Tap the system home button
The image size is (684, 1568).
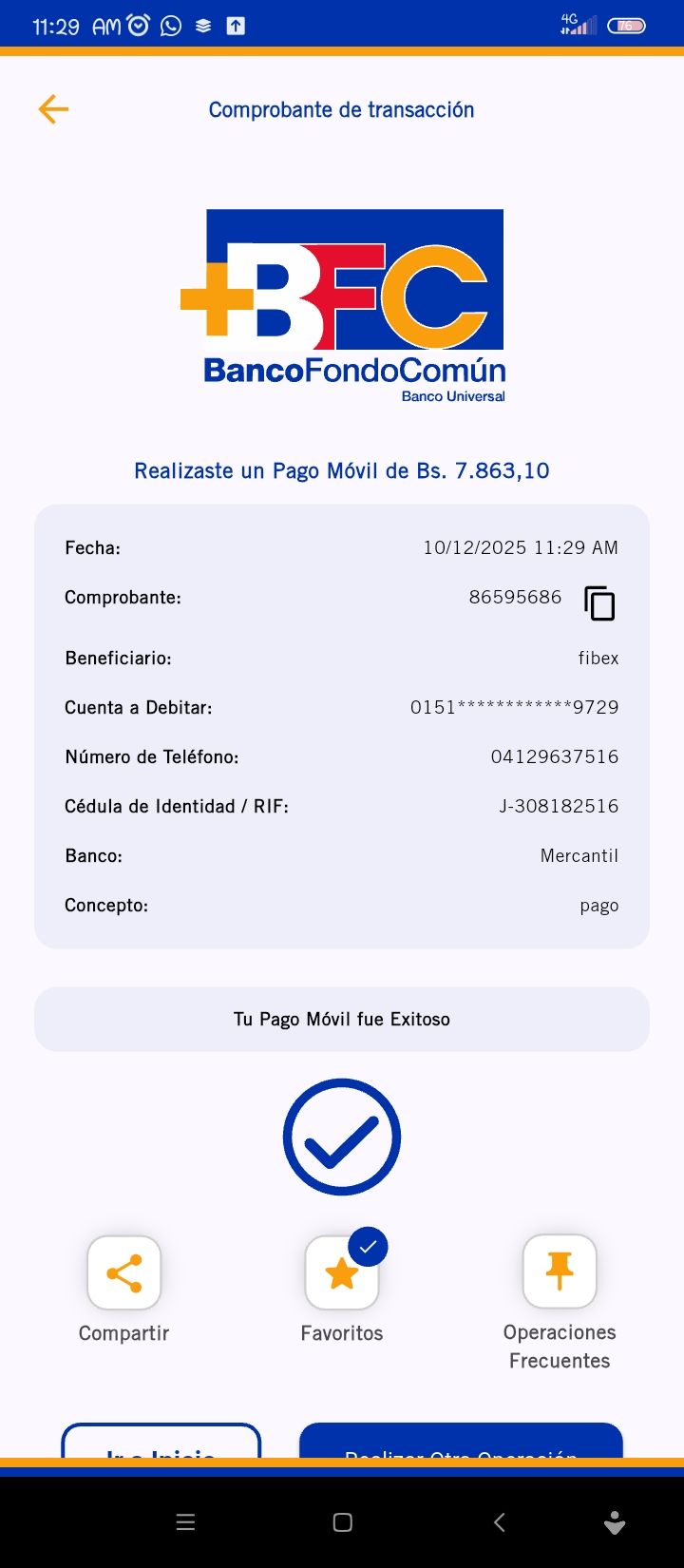tap(343, 1522)
